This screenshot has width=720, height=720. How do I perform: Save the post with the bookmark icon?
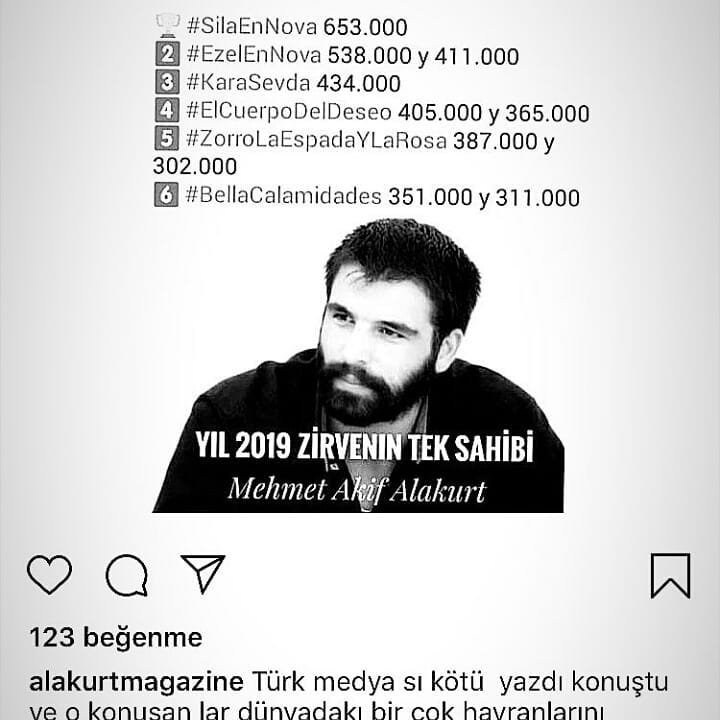pyautogui.click(x=670, y=576)
